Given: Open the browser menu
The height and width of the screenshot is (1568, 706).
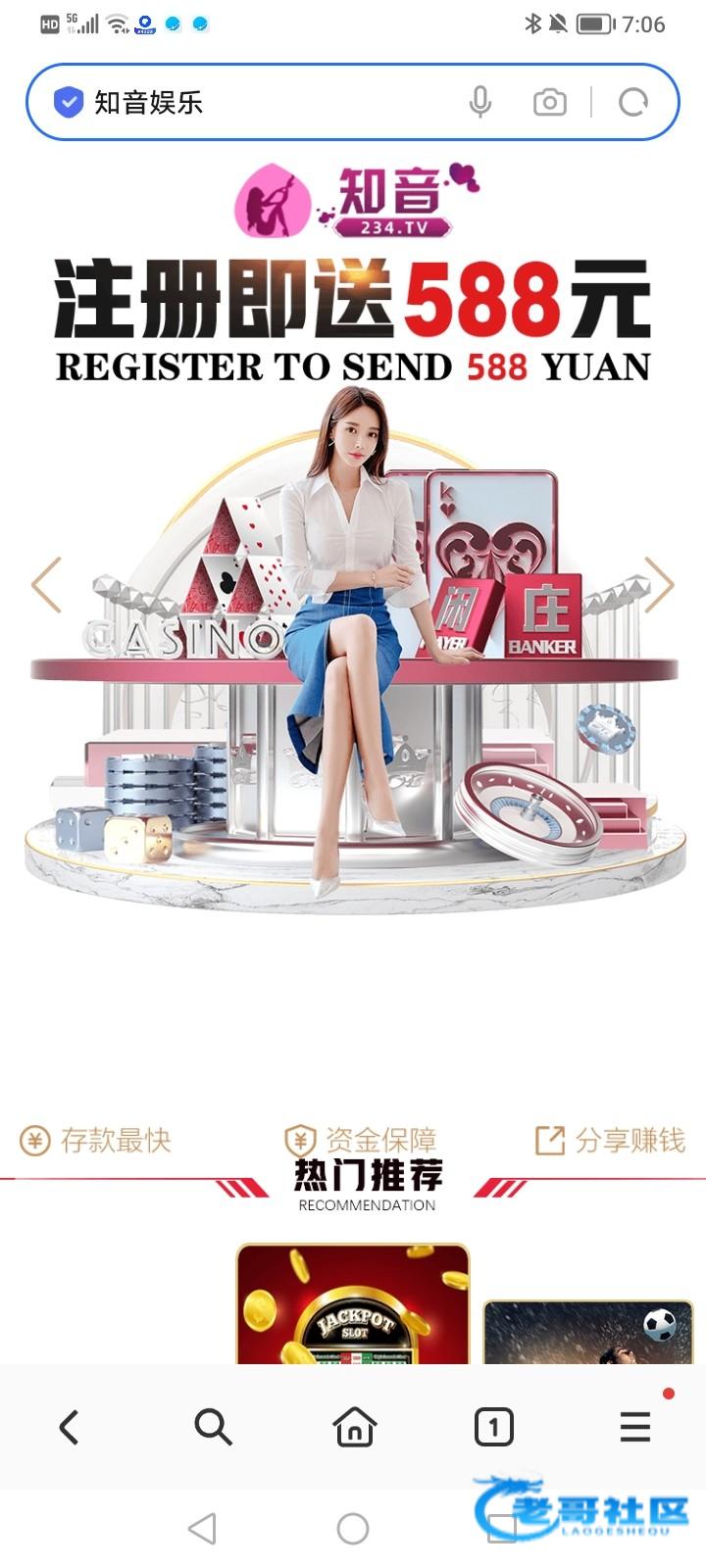Looking at the screenshot, I should pos(635,1427).
